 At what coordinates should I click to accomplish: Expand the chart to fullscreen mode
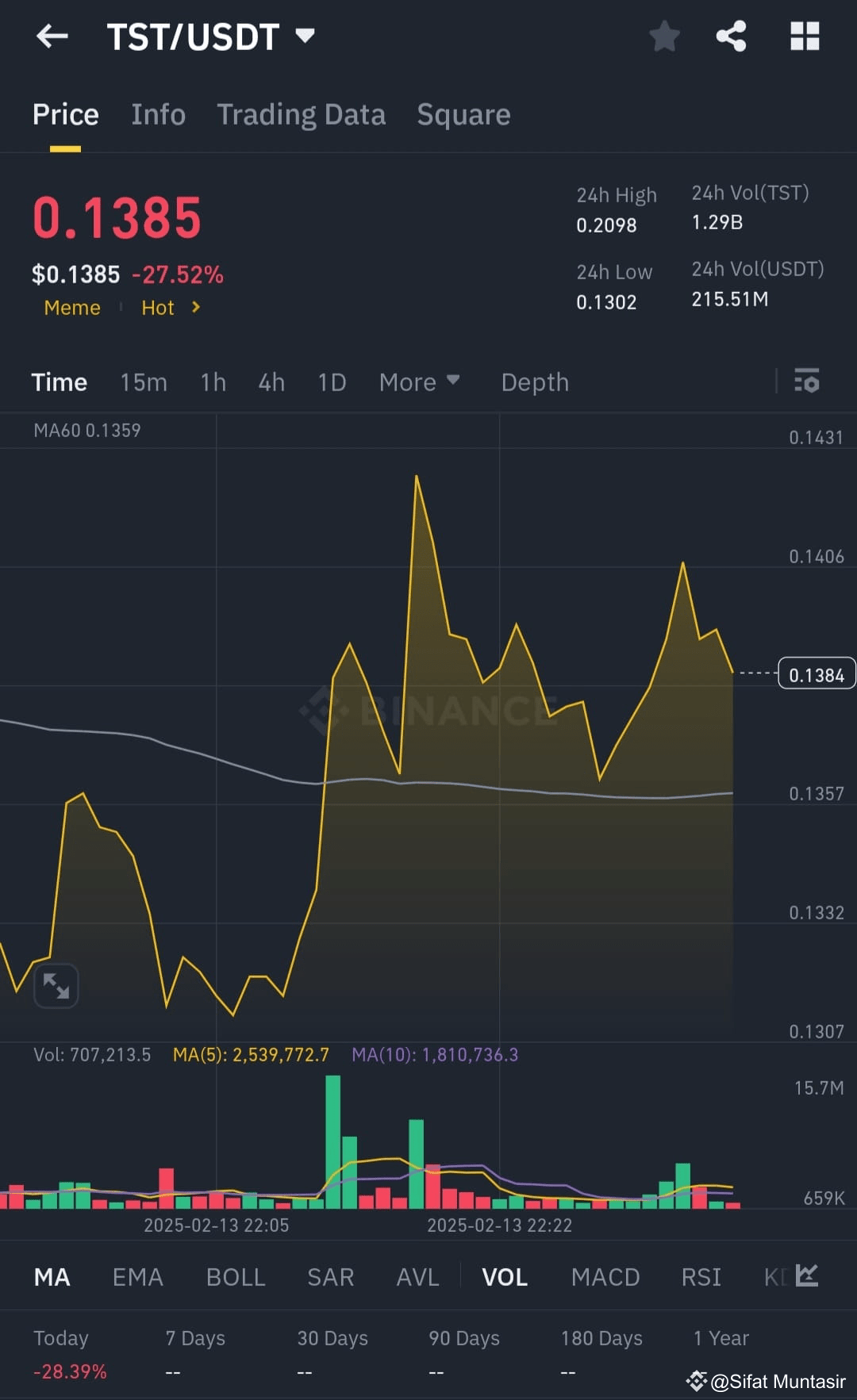click(56, 985)
